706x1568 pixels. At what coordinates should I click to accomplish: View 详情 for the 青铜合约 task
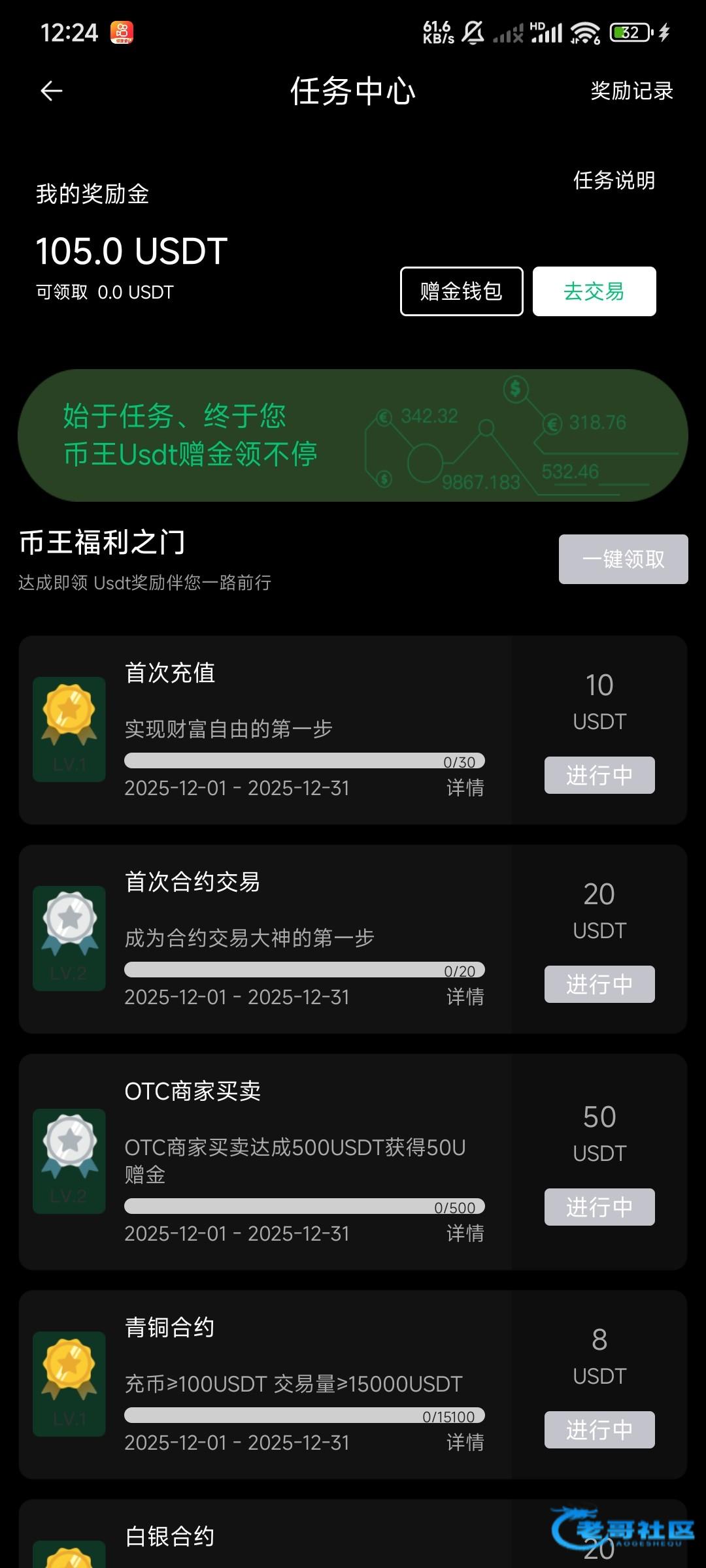pos(465,1443)
